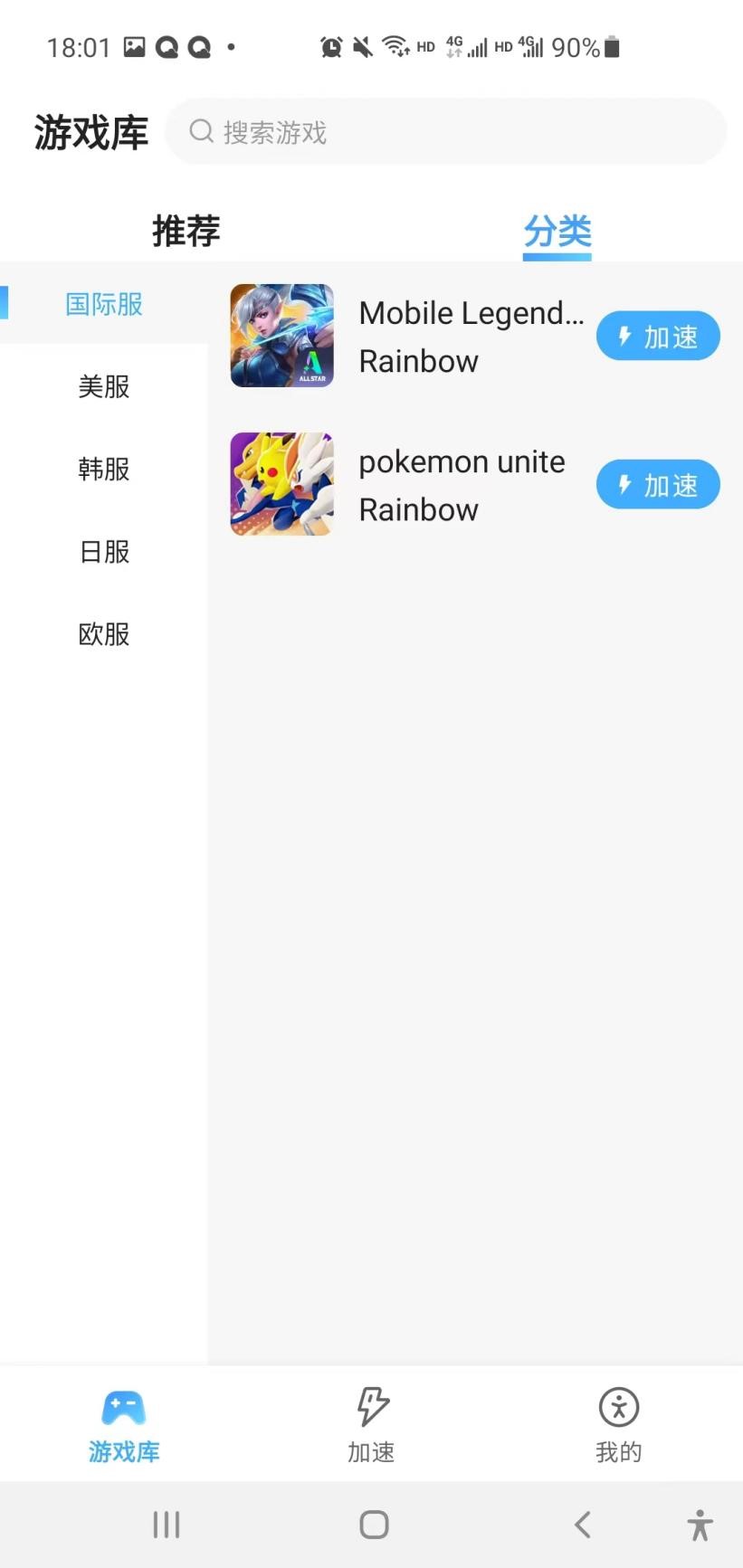Select the 国际服 server category
Viewport: 743px width, 1568px height.
point(104,305)
